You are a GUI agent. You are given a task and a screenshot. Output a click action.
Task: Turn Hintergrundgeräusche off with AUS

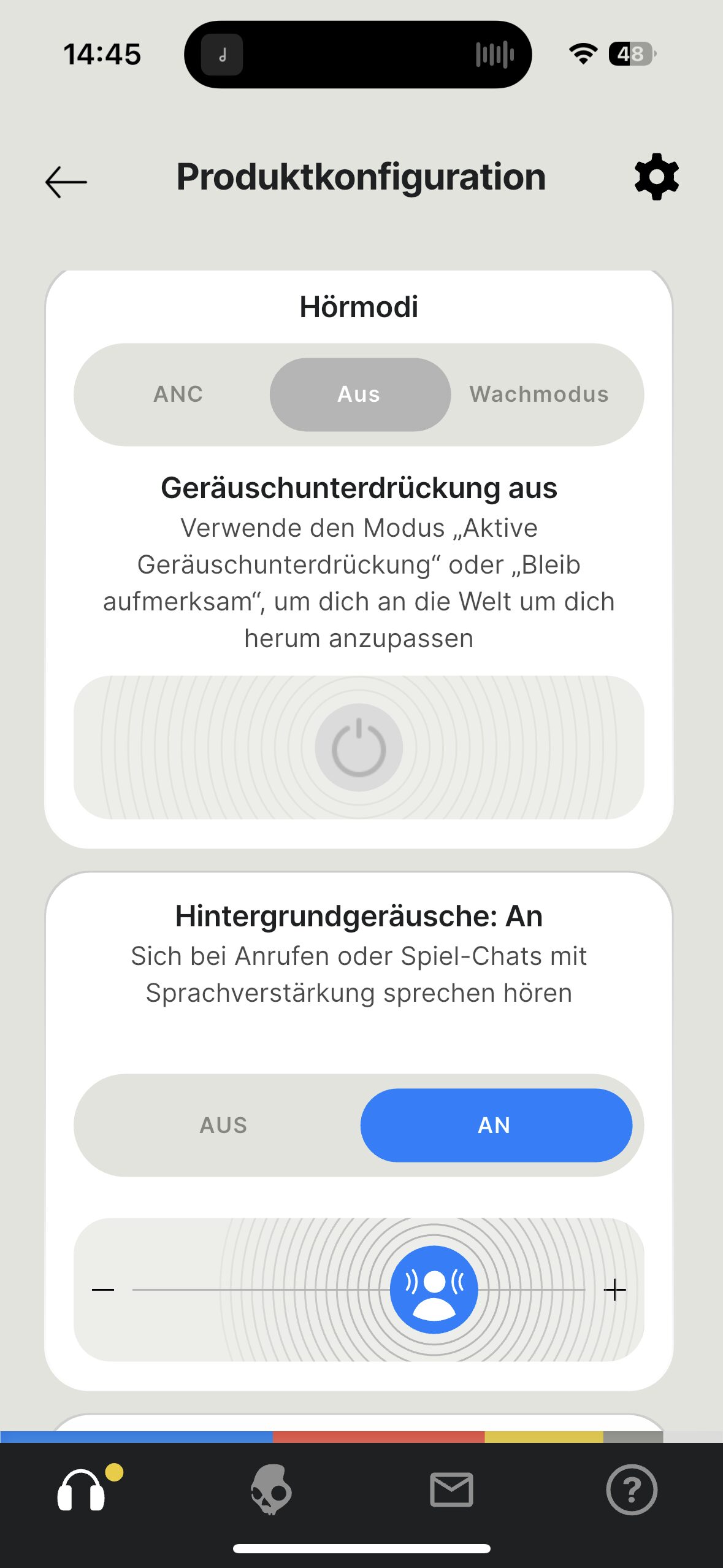pos(223,1125)
